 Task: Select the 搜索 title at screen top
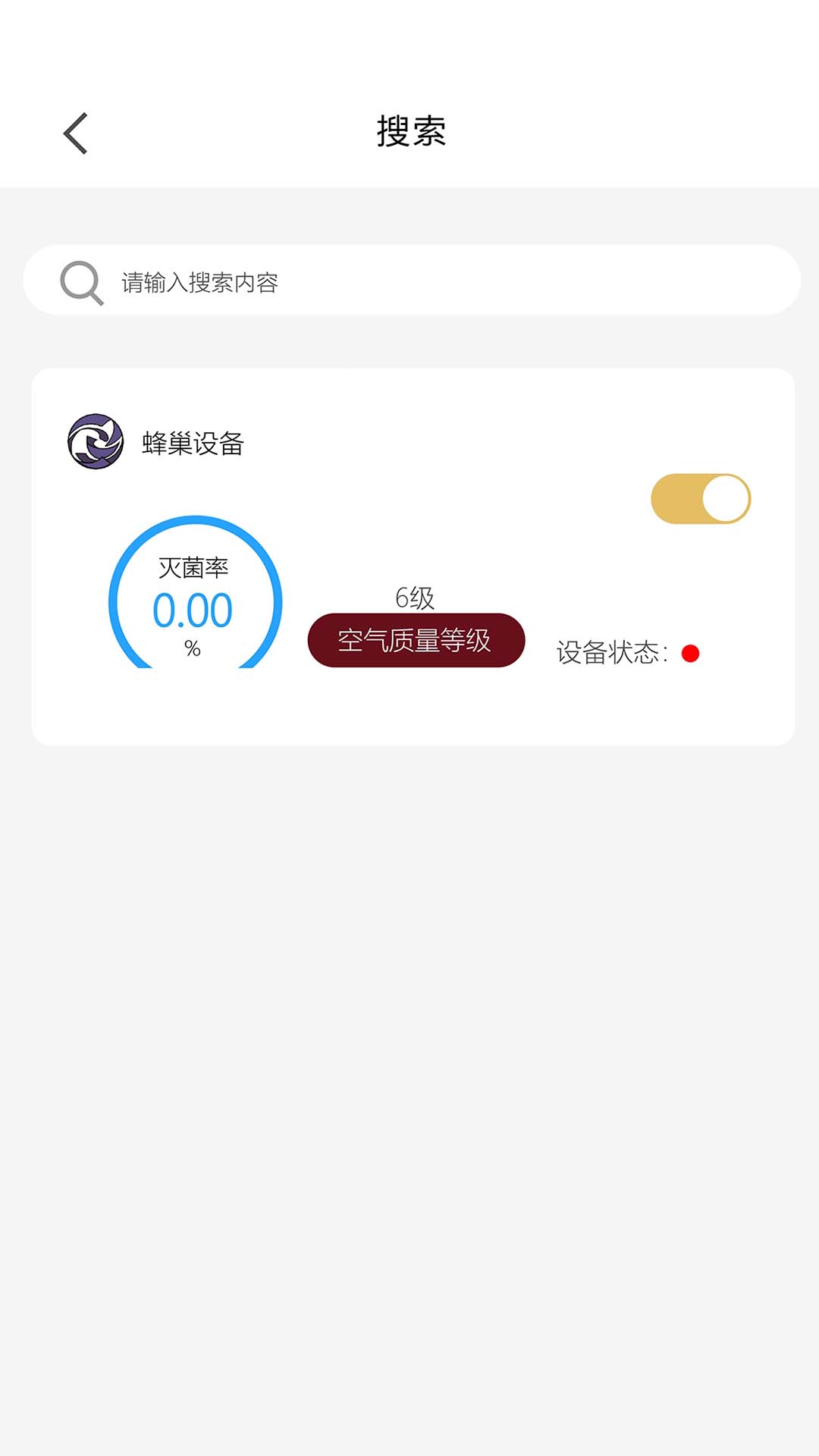pyautogui.click(x=409, y=130)
